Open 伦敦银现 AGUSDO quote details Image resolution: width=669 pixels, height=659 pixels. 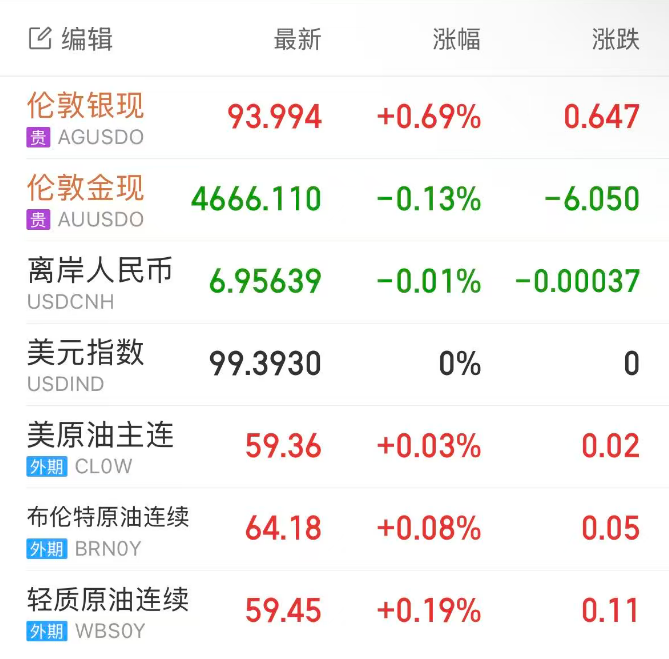[86, 117]
